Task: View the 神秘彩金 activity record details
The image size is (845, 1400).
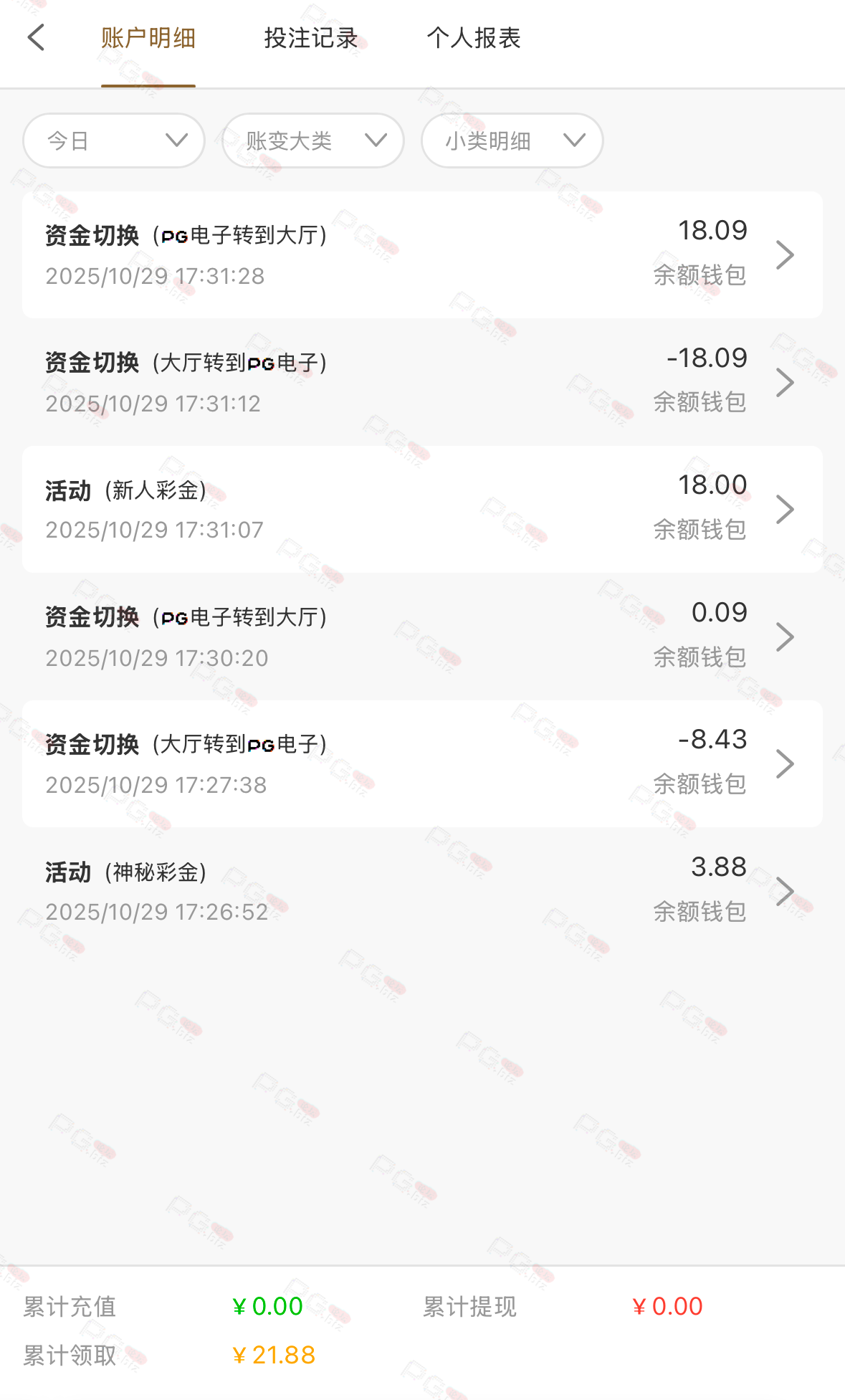Action: click(x=422, y=891)
